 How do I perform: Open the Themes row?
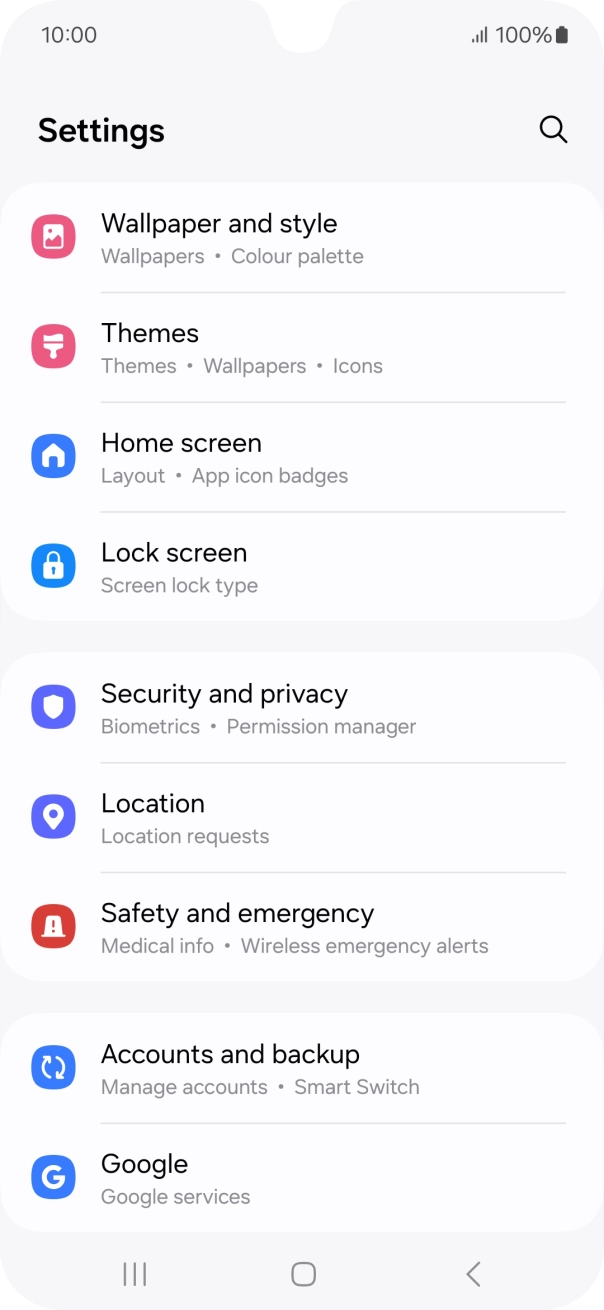pyautogui.click(x=302, y=348)
